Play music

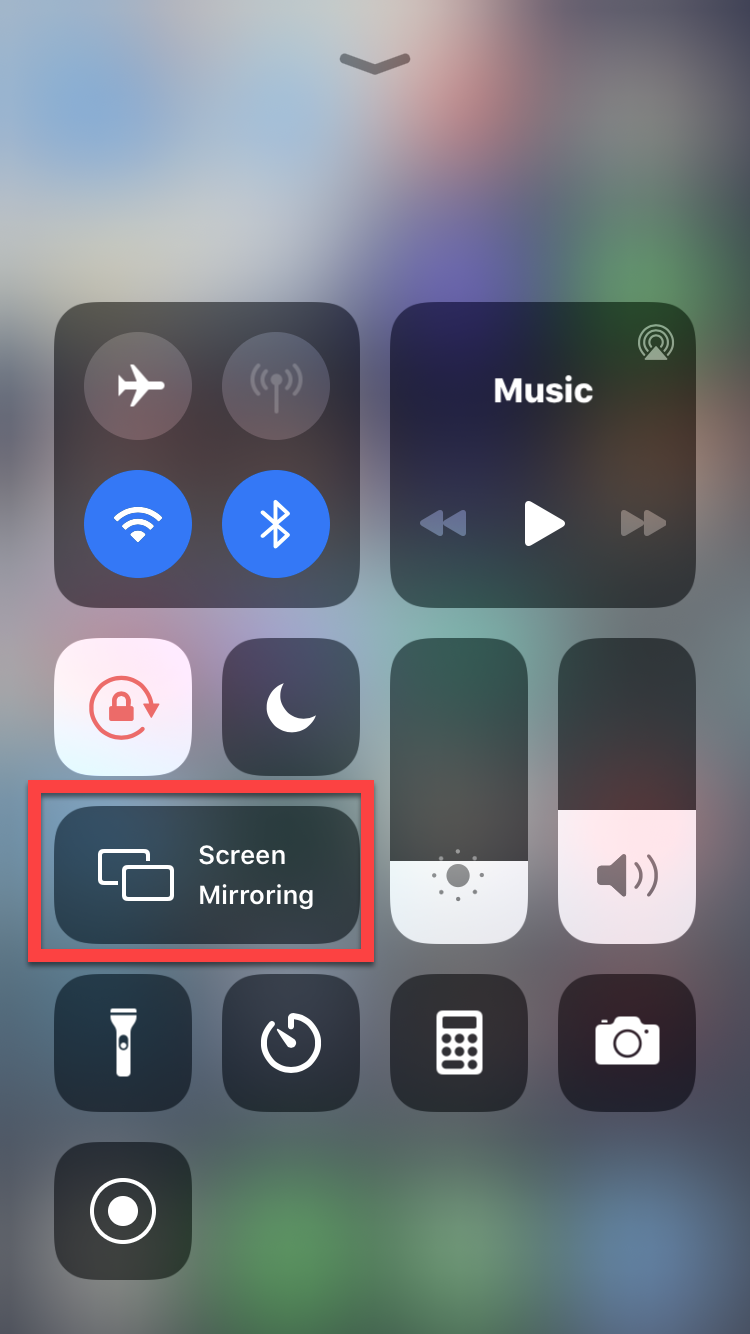point(544,523)
